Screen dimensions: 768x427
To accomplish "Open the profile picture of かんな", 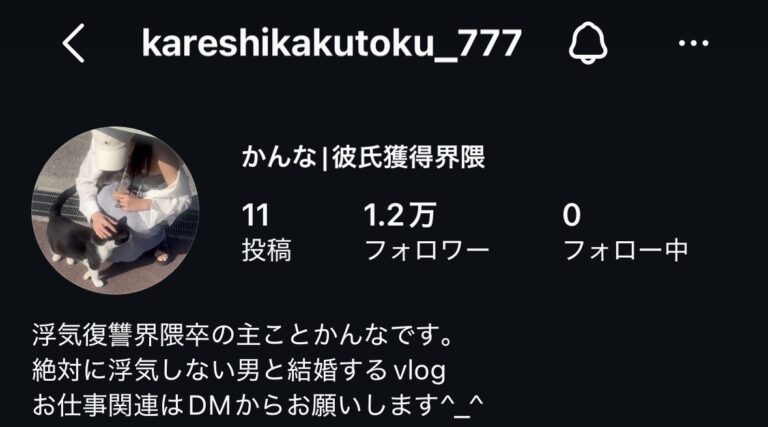I will tap(115, 209).
